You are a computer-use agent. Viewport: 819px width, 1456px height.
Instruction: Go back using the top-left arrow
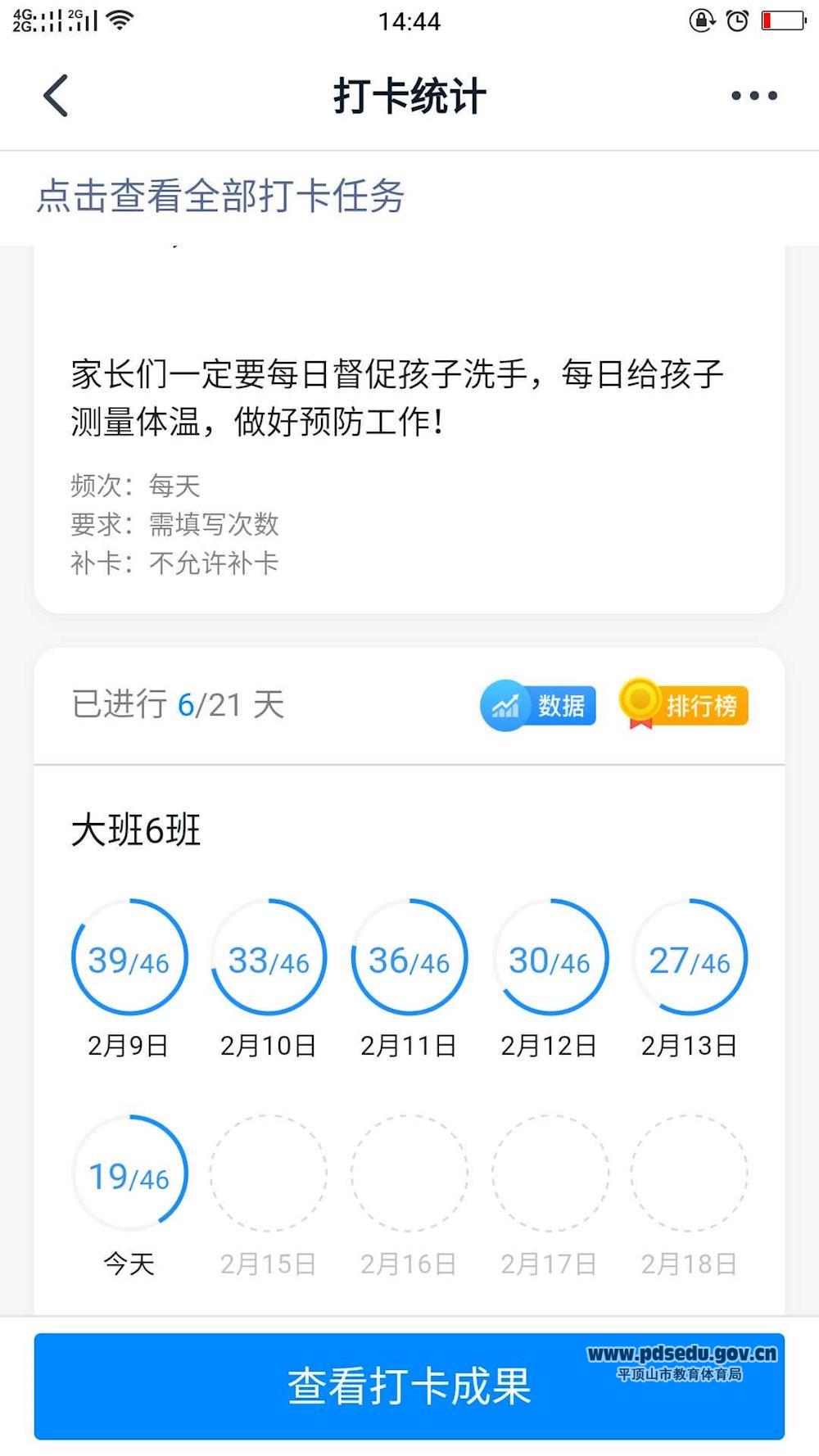[x=56, y=96]
